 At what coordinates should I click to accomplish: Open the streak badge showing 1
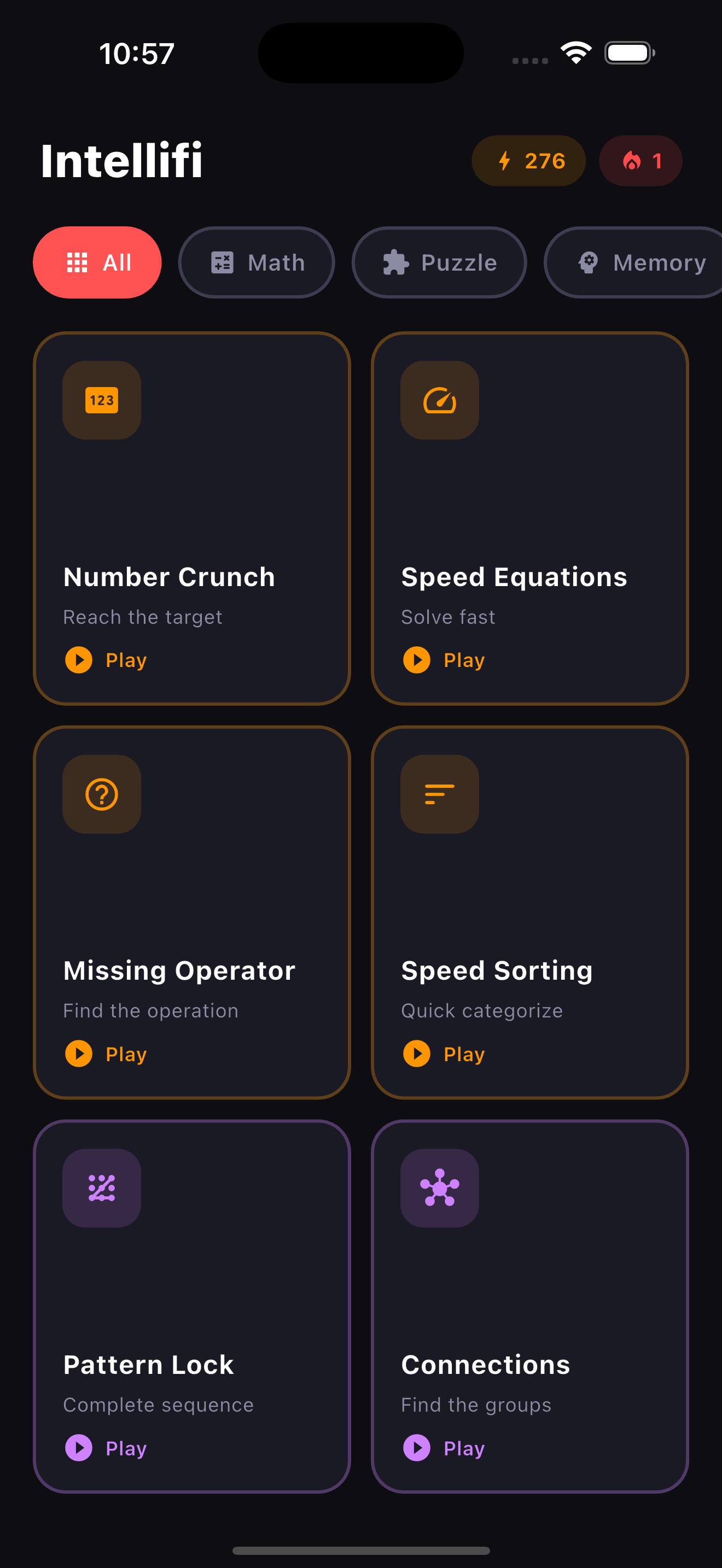pos(641,160)
